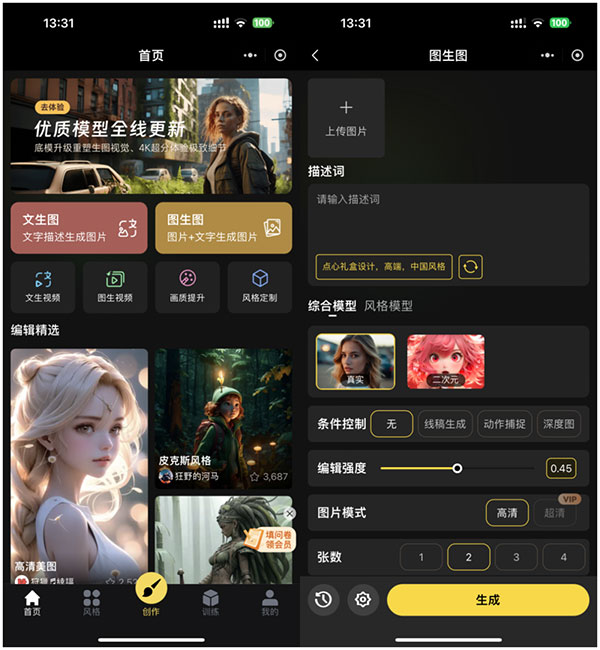
Task: Choose 动作捕捉 under 条件控制
Action: (504, 424)
